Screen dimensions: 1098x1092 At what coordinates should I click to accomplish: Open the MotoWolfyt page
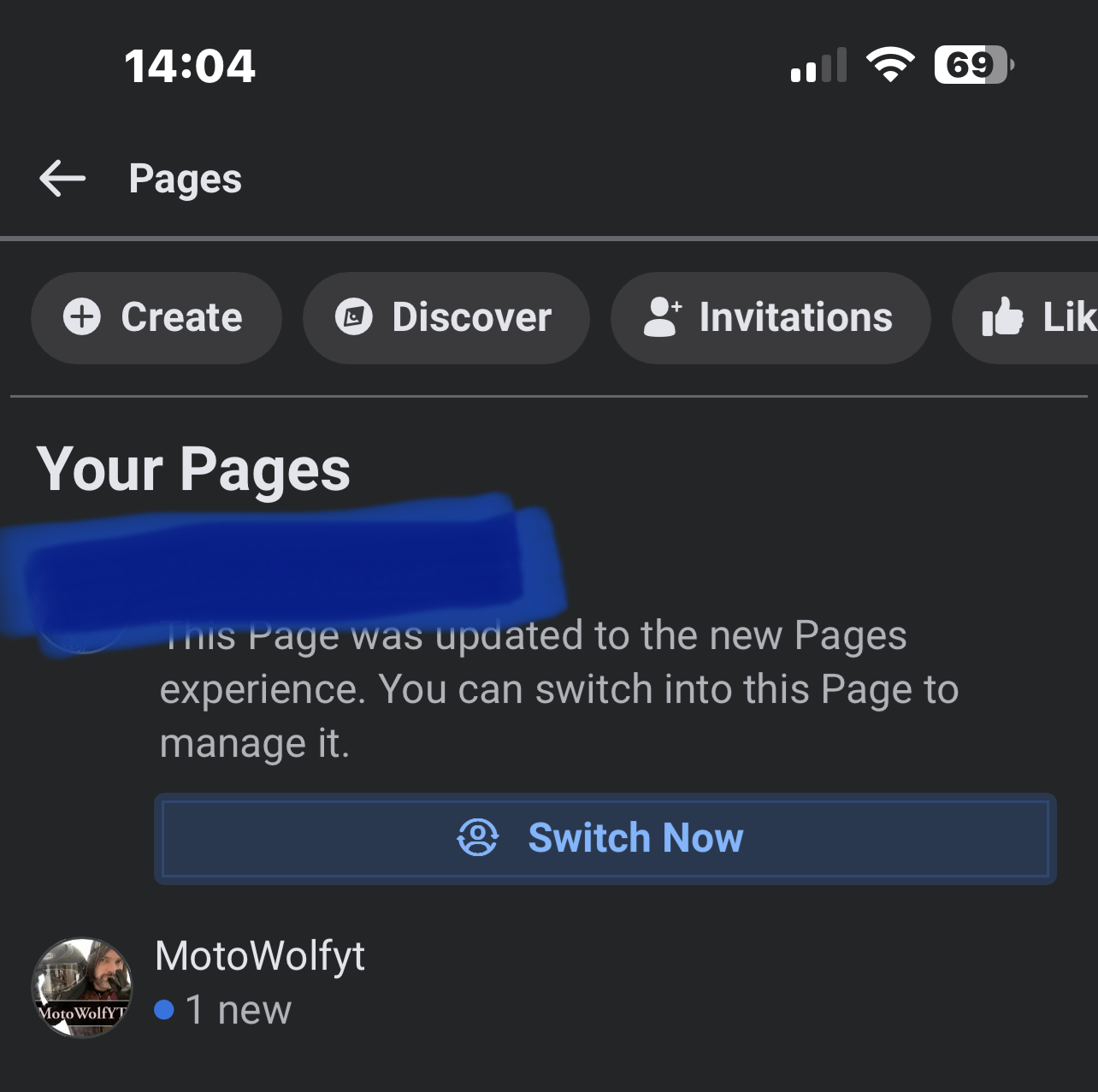click(x=259, y=956)
